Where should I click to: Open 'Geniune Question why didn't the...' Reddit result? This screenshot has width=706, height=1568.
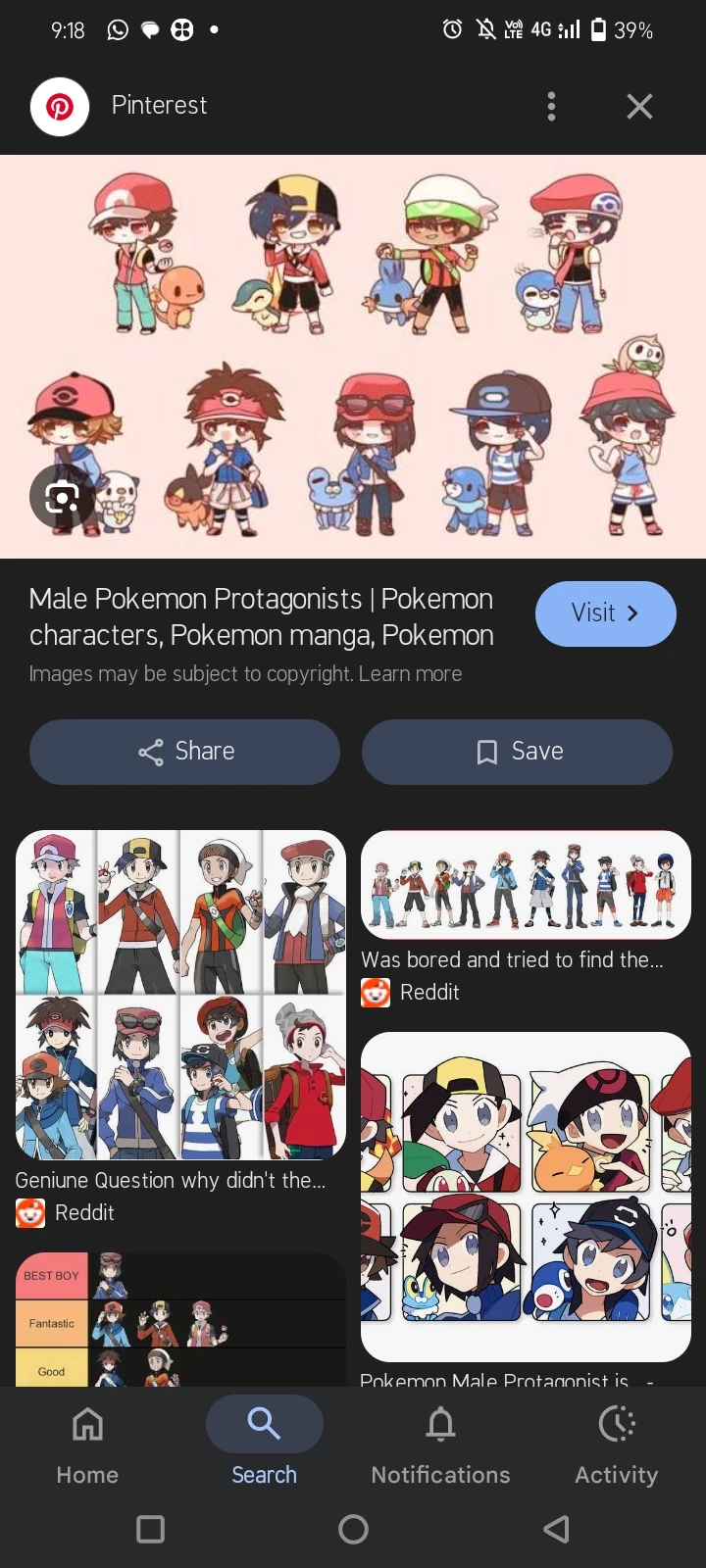pos(180,995)
